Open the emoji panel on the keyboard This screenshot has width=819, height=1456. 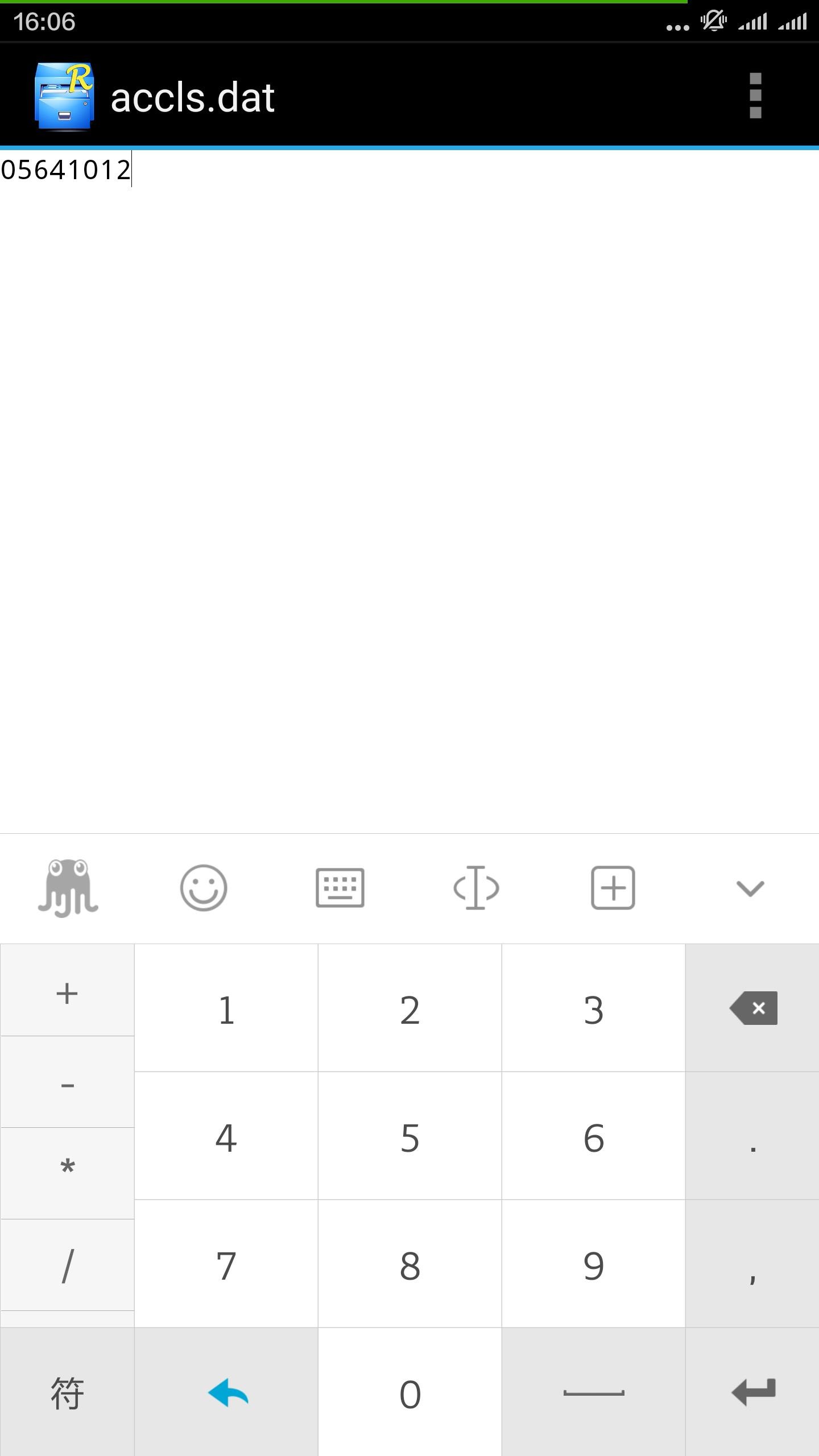[204, 887]
